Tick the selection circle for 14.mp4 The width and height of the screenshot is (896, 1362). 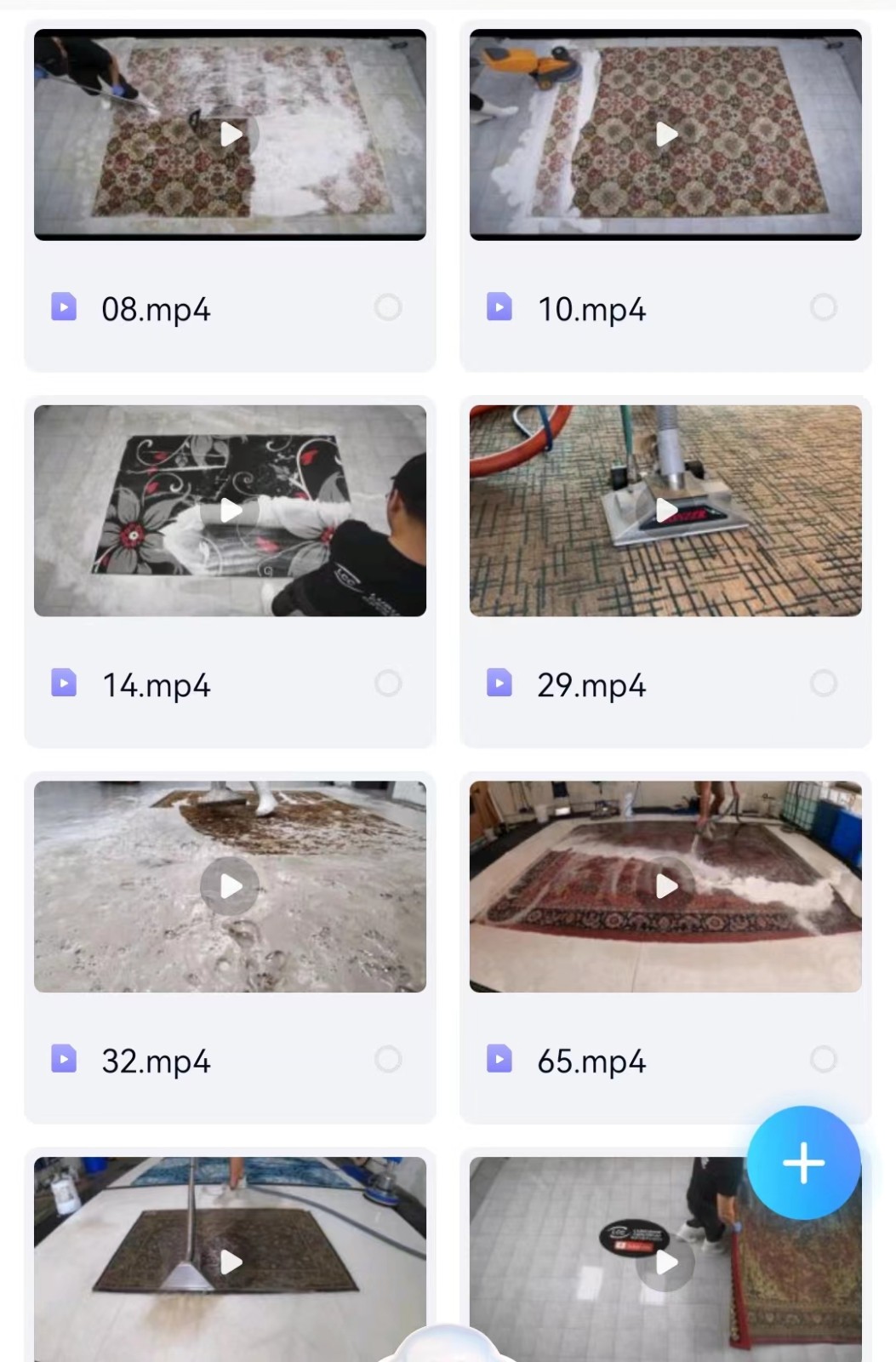388,684
